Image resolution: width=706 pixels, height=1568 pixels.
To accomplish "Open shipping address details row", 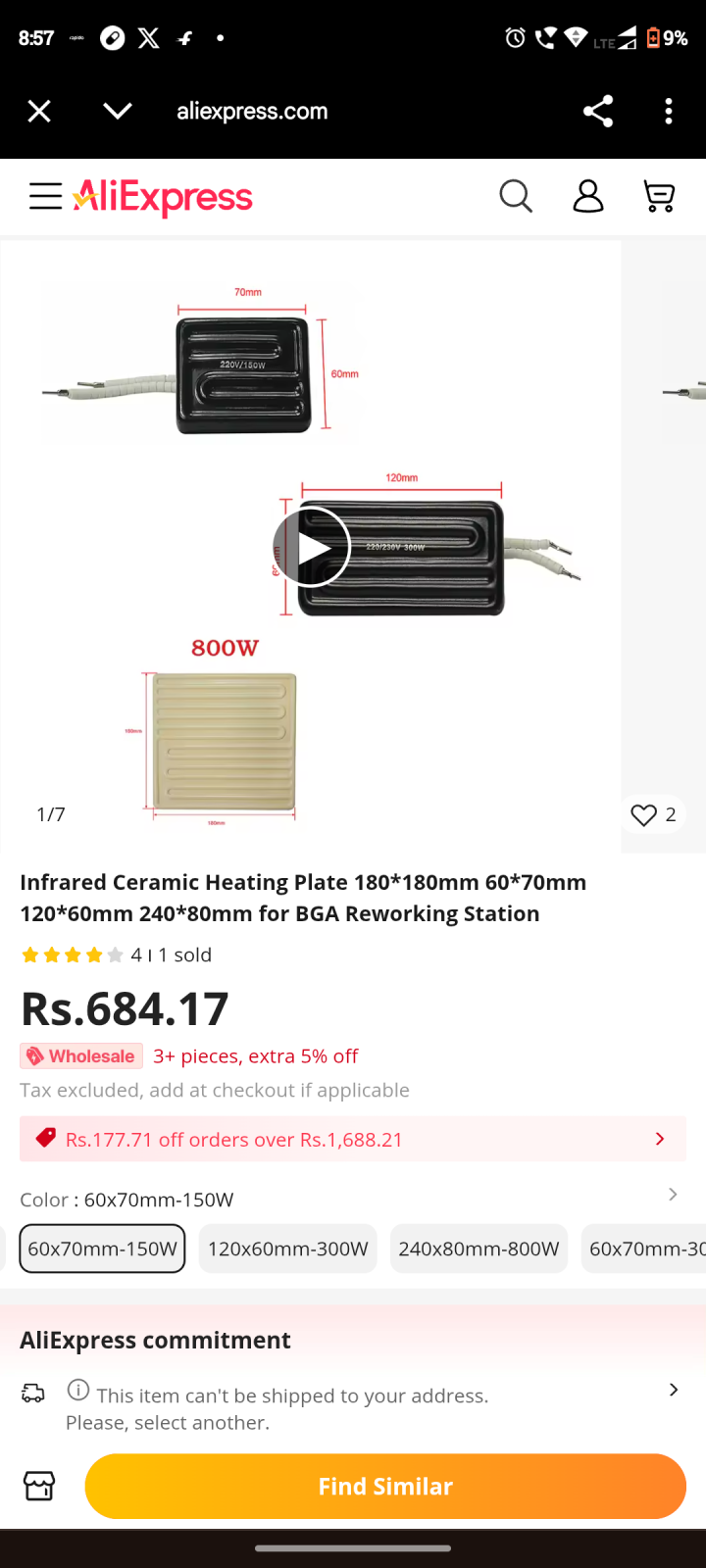I will tap(353, 1408).
